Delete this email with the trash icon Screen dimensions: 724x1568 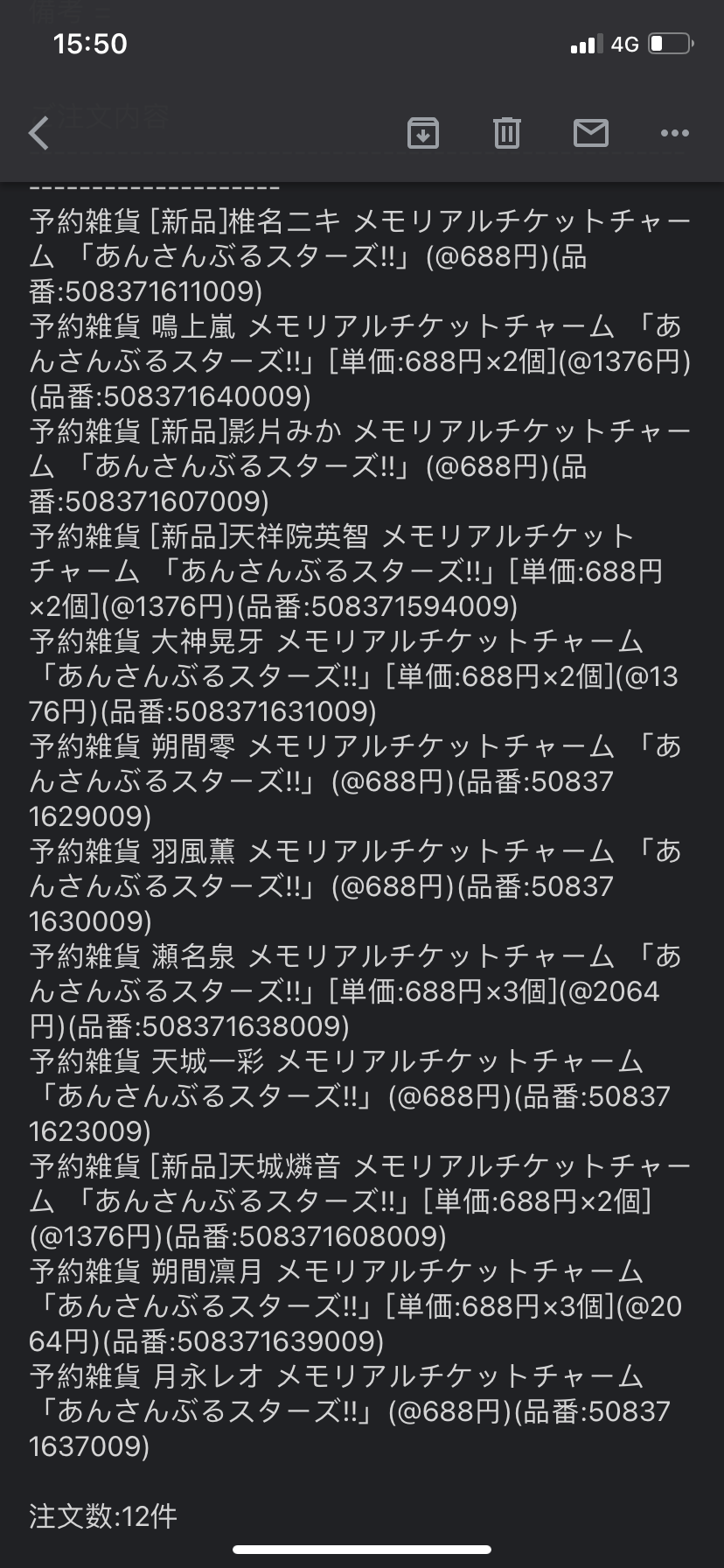coord(507,133)
